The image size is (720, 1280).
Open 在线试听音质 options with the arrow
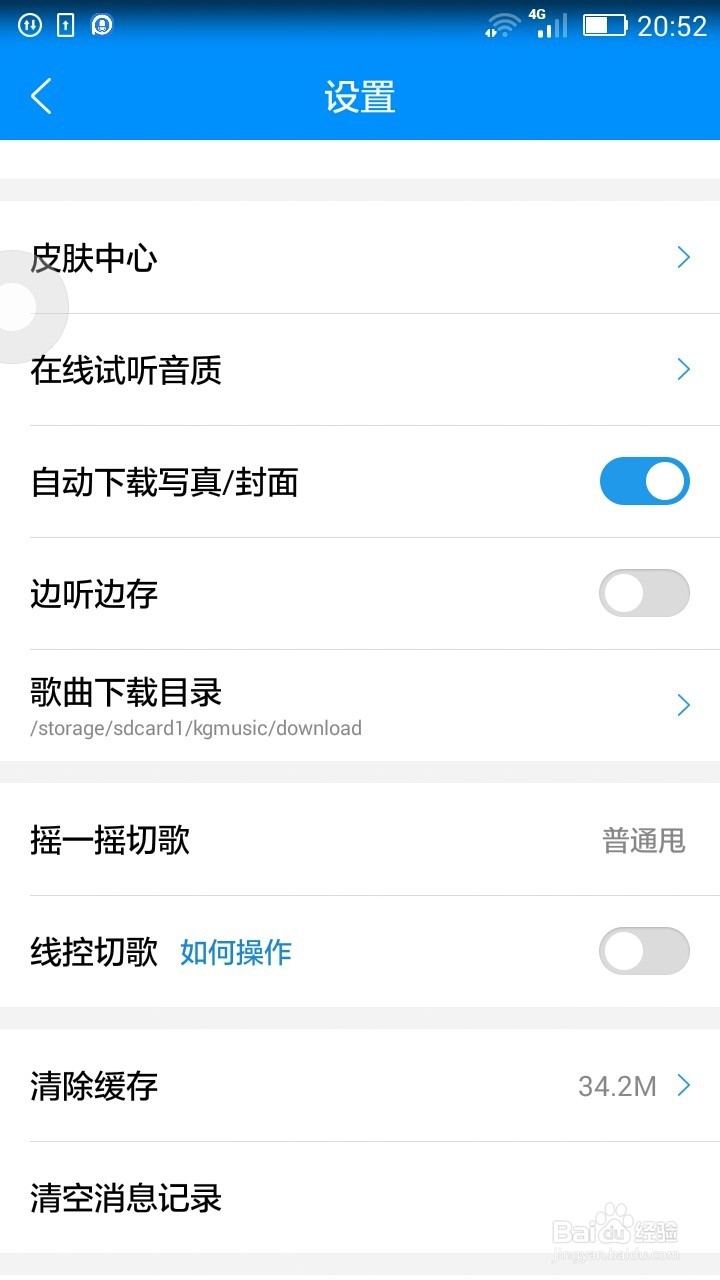tap(684, 369)
